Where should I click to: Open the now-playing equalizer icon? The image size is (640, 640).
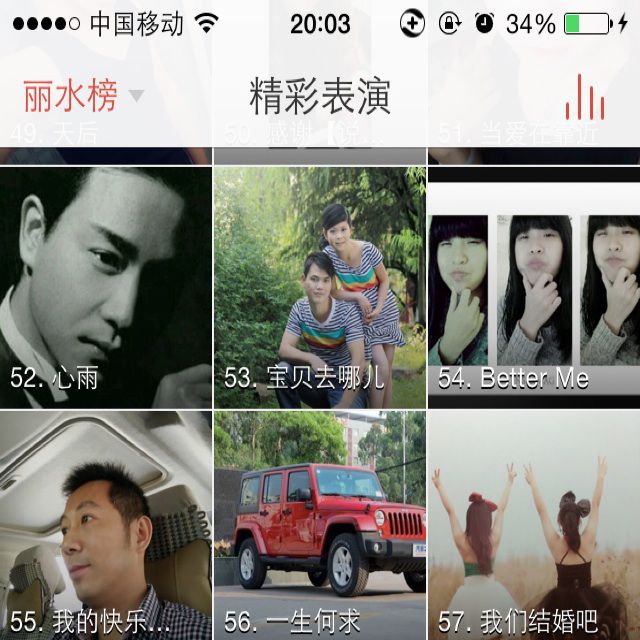click(585, 97)
